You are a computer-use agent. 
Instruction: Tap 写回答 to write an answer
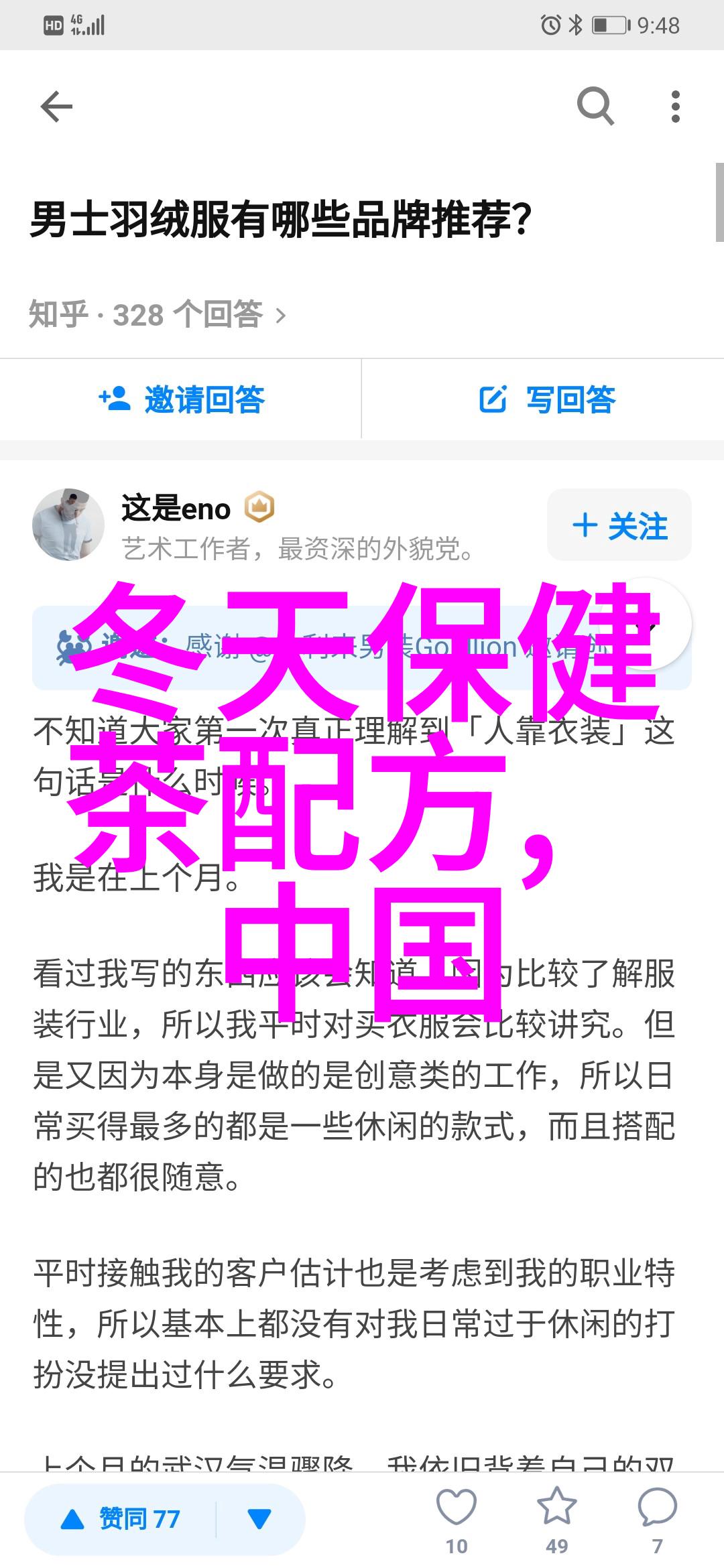tap(547, 399)
